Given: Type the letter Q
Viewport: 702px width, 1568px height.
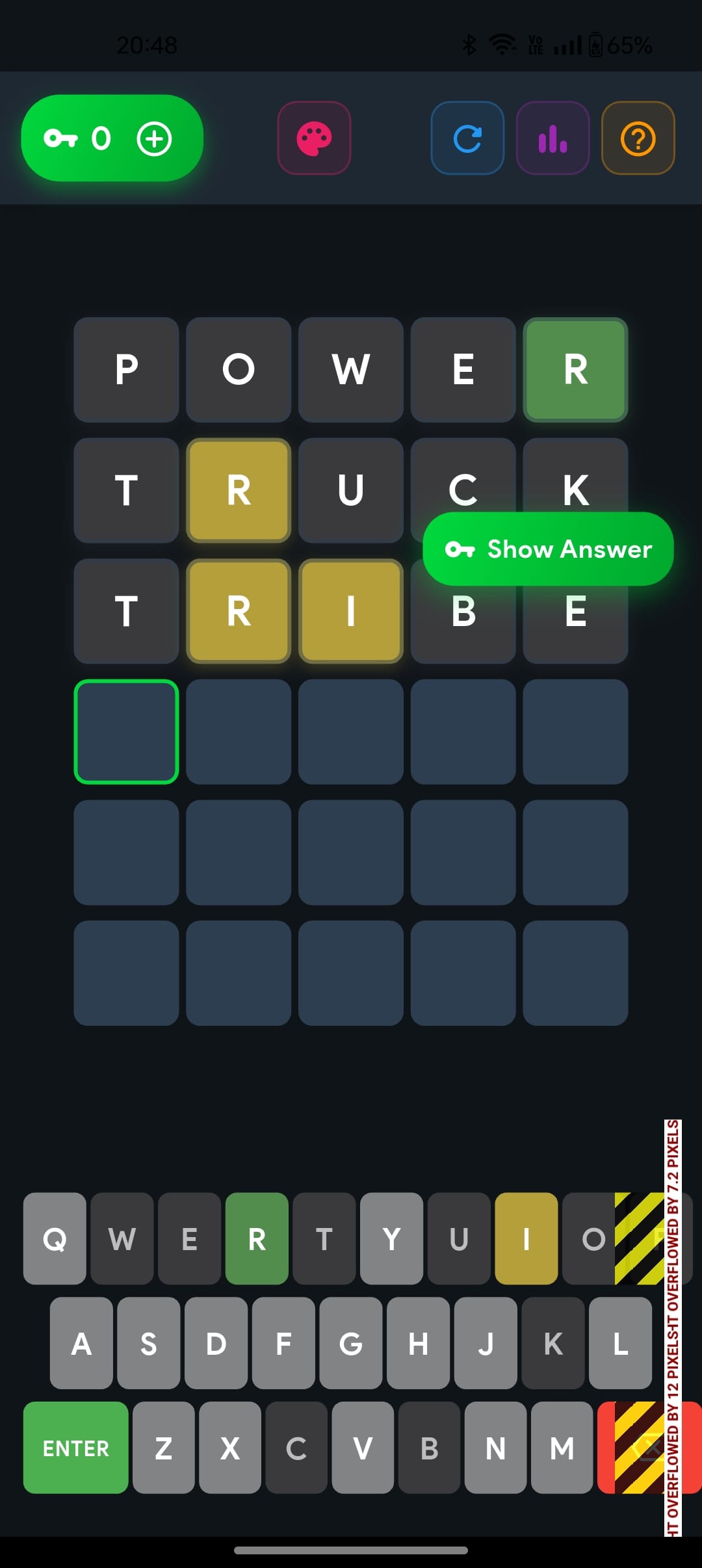Looking at the screenshot, I should (x=55, y=1238).
